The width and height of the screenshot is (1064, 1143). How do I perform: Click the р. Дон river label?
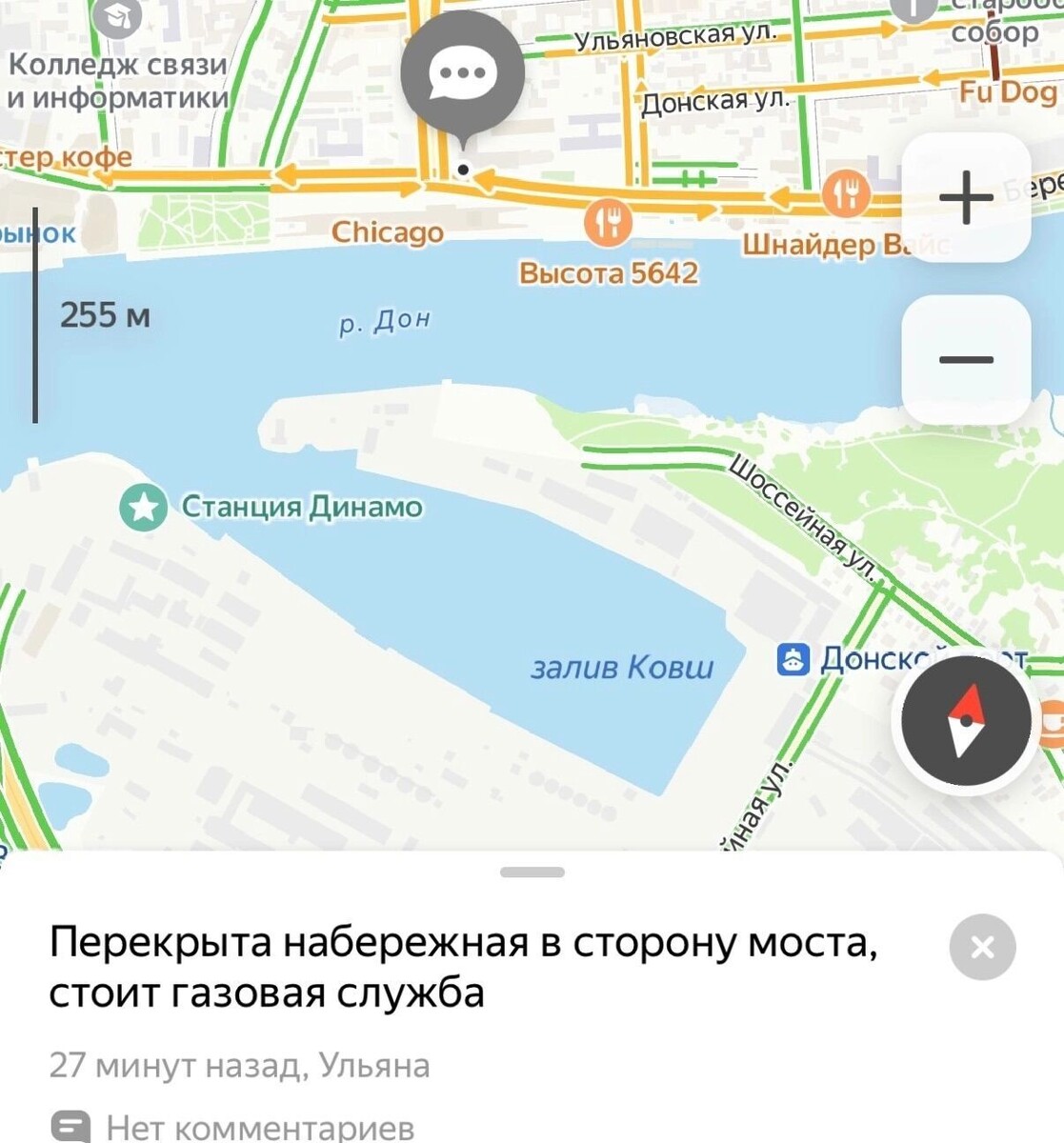(x=384, y=320)
